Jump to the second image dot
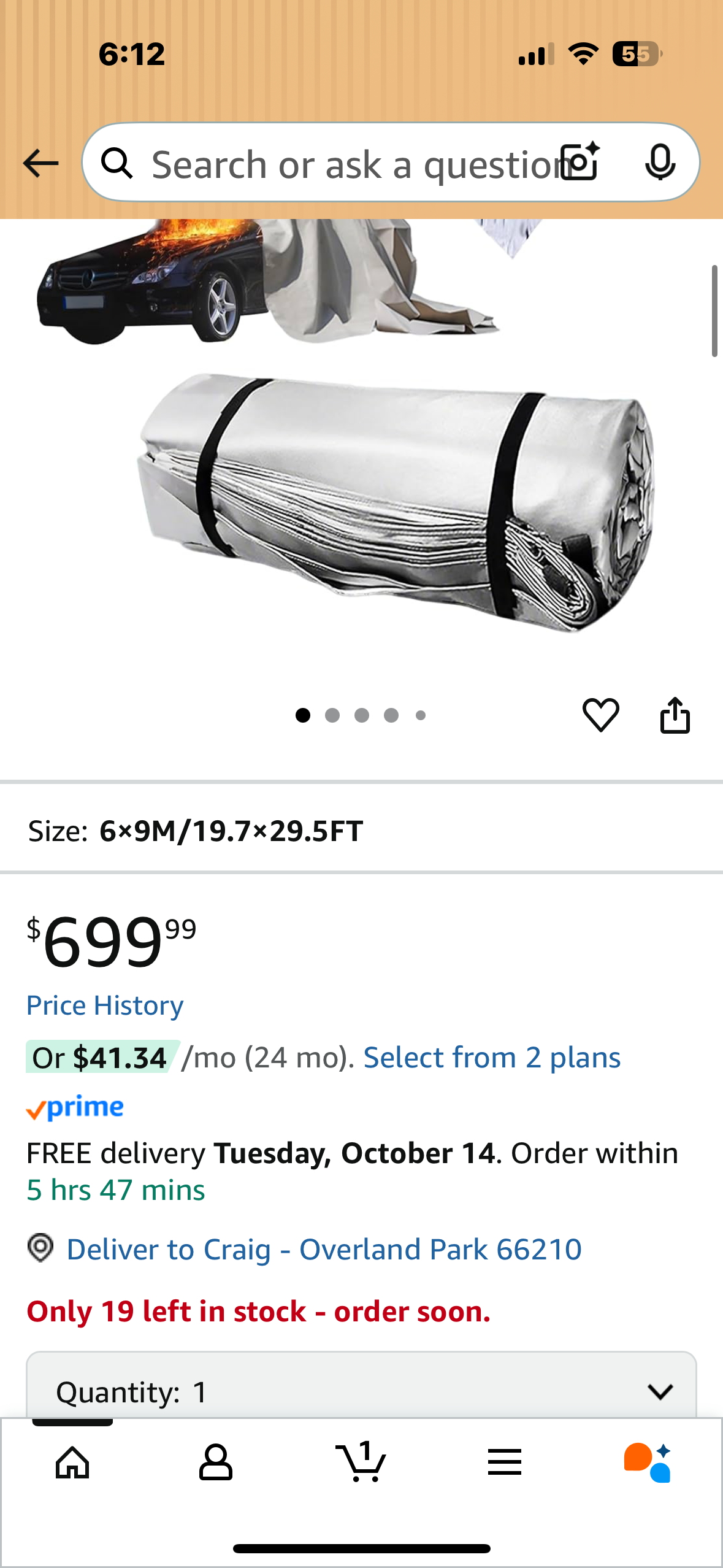Image resolution: width=723 pixels, height=1568 pixels. tap(332, 715)
